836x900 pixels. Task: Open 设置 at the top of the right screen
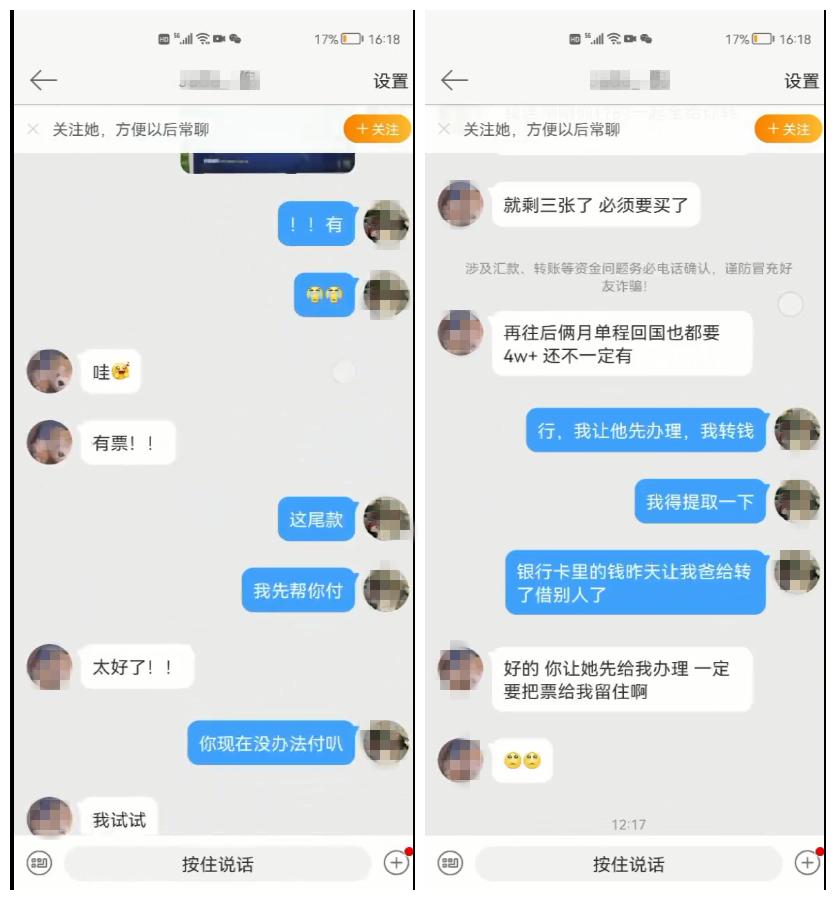(x=801, y=78)
